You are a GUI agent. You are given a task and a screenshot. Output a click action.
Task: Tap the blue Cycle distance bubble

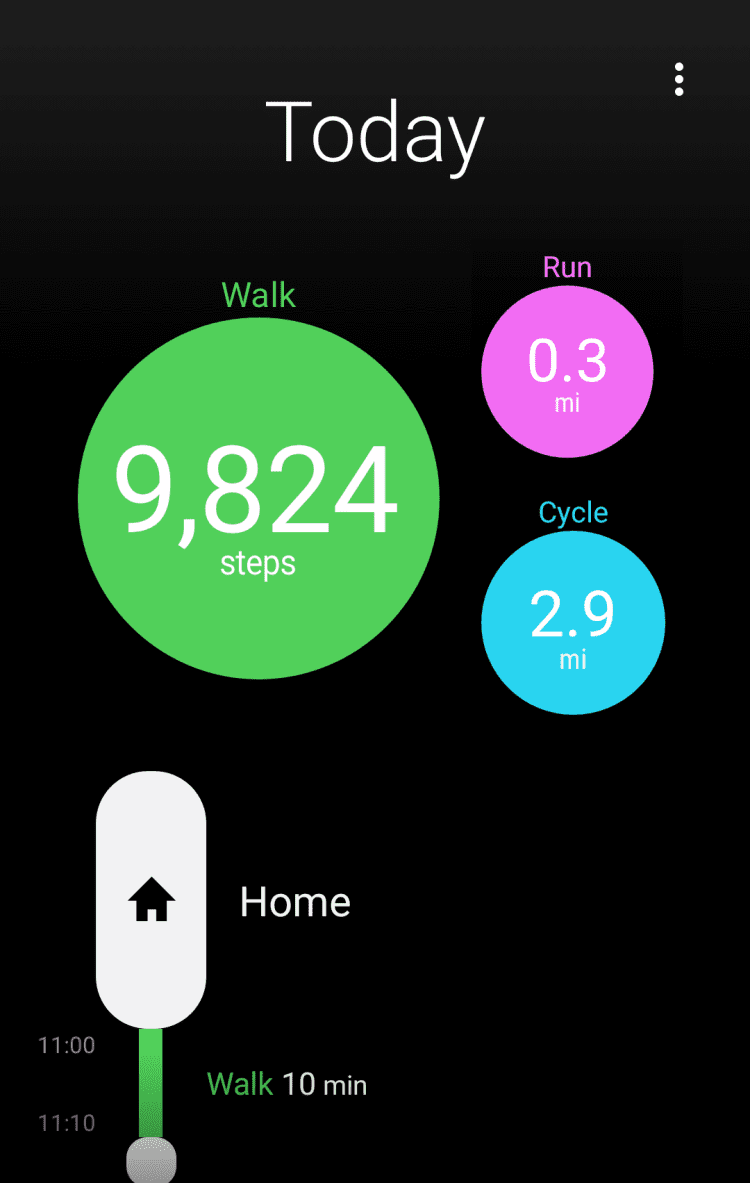(x=572, y=623)
